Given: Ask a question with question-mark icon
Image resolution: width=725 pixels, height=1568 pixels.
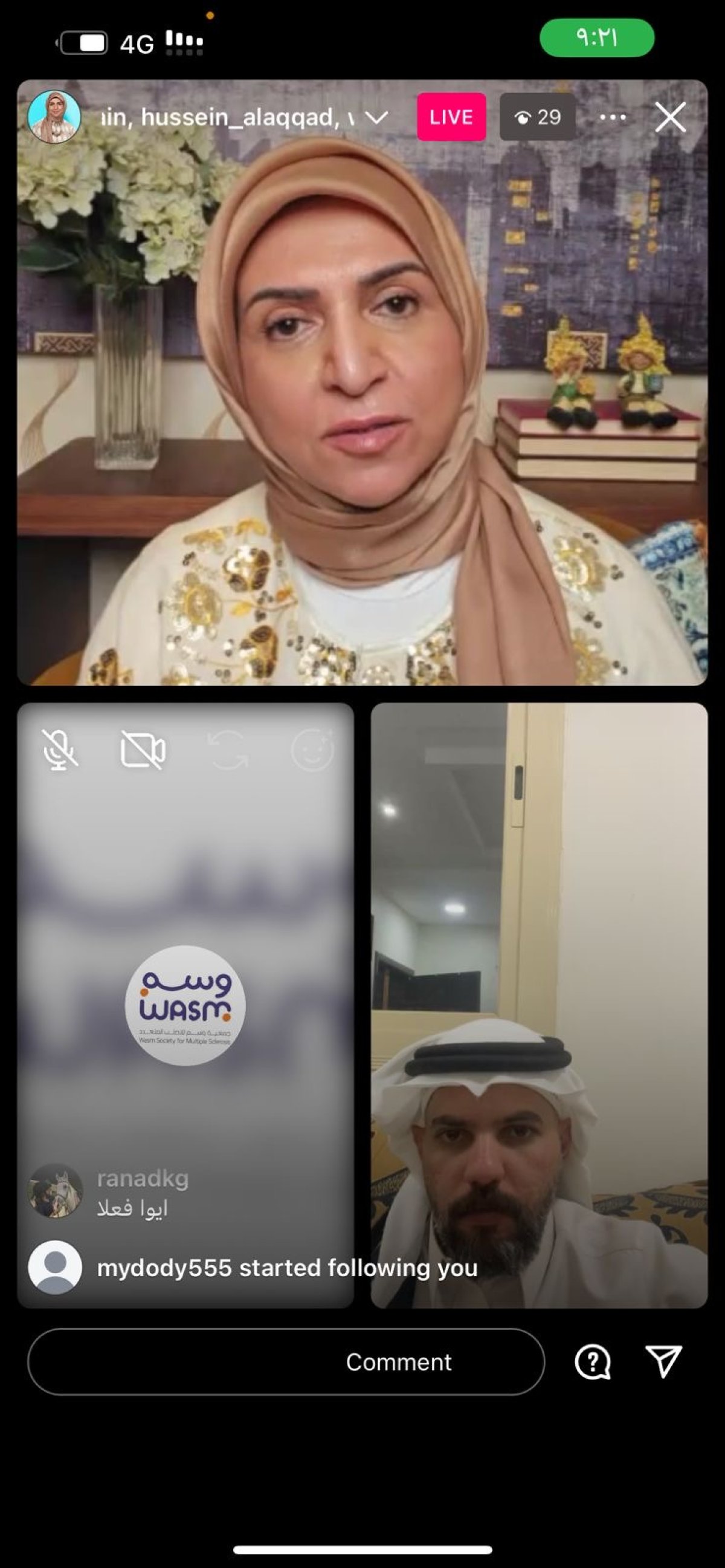Looking at the screenshot, I should pos(593,1362).
